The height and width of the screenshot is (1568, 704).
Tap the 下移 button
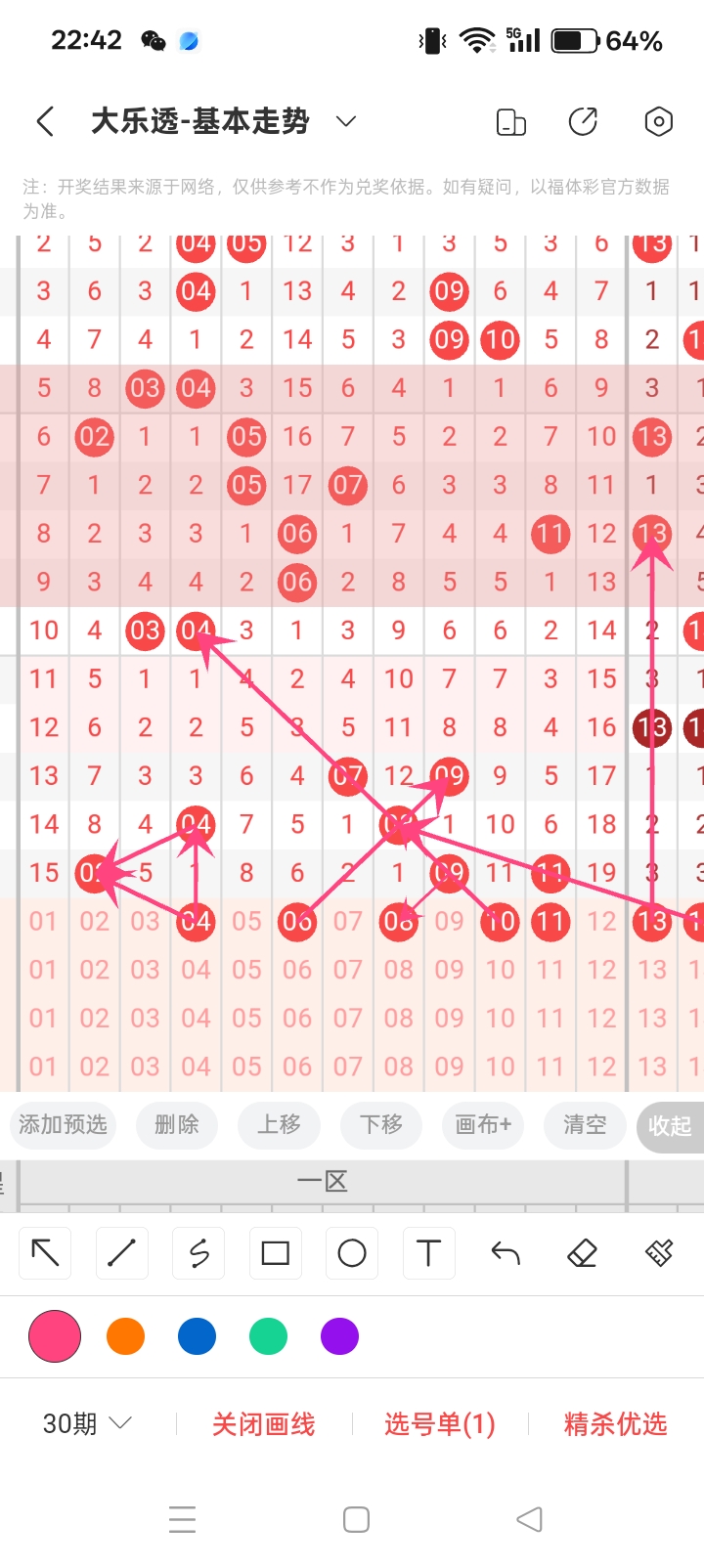[380, 1124]
